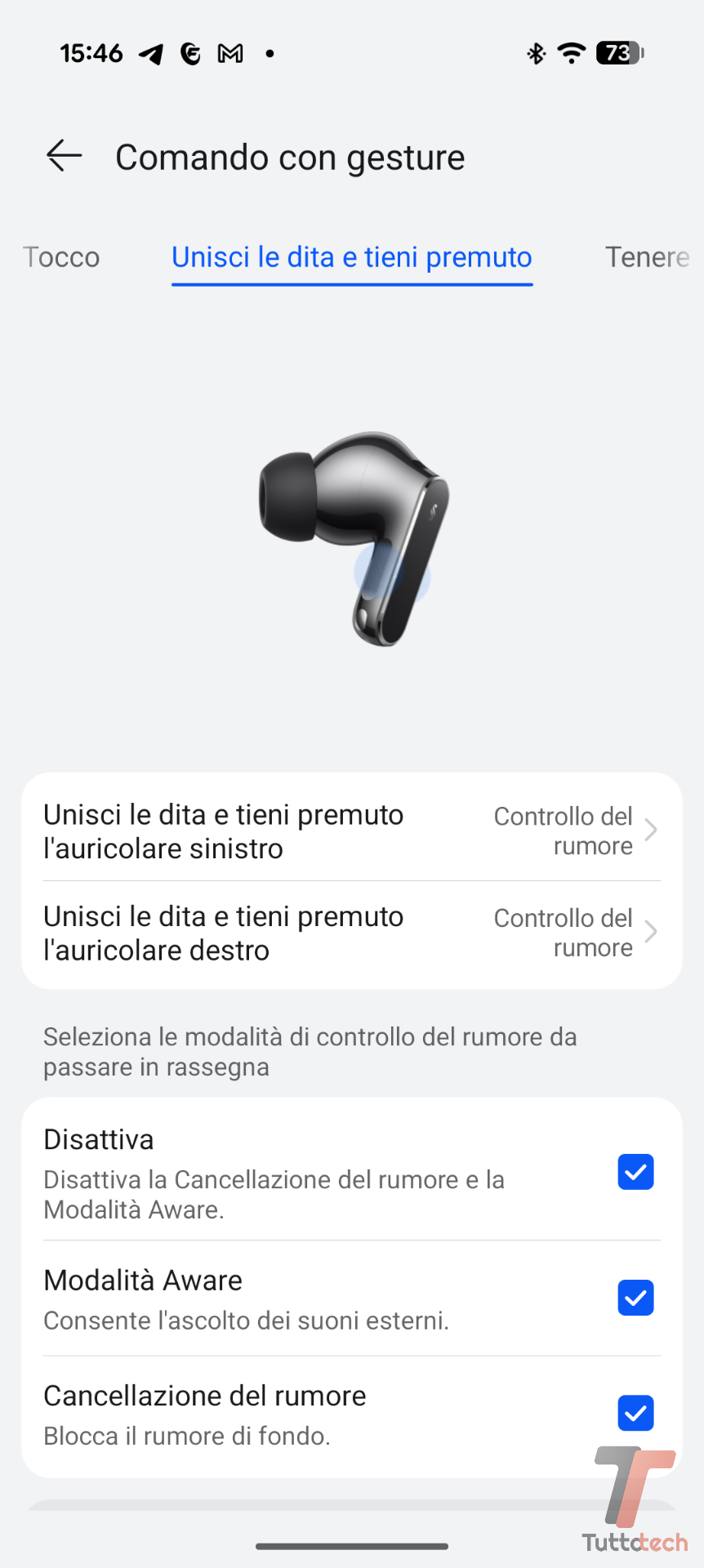This screenshot has height=1568, width=704.
Task: Switch to the Tenere tab
Action: (646, 257)
